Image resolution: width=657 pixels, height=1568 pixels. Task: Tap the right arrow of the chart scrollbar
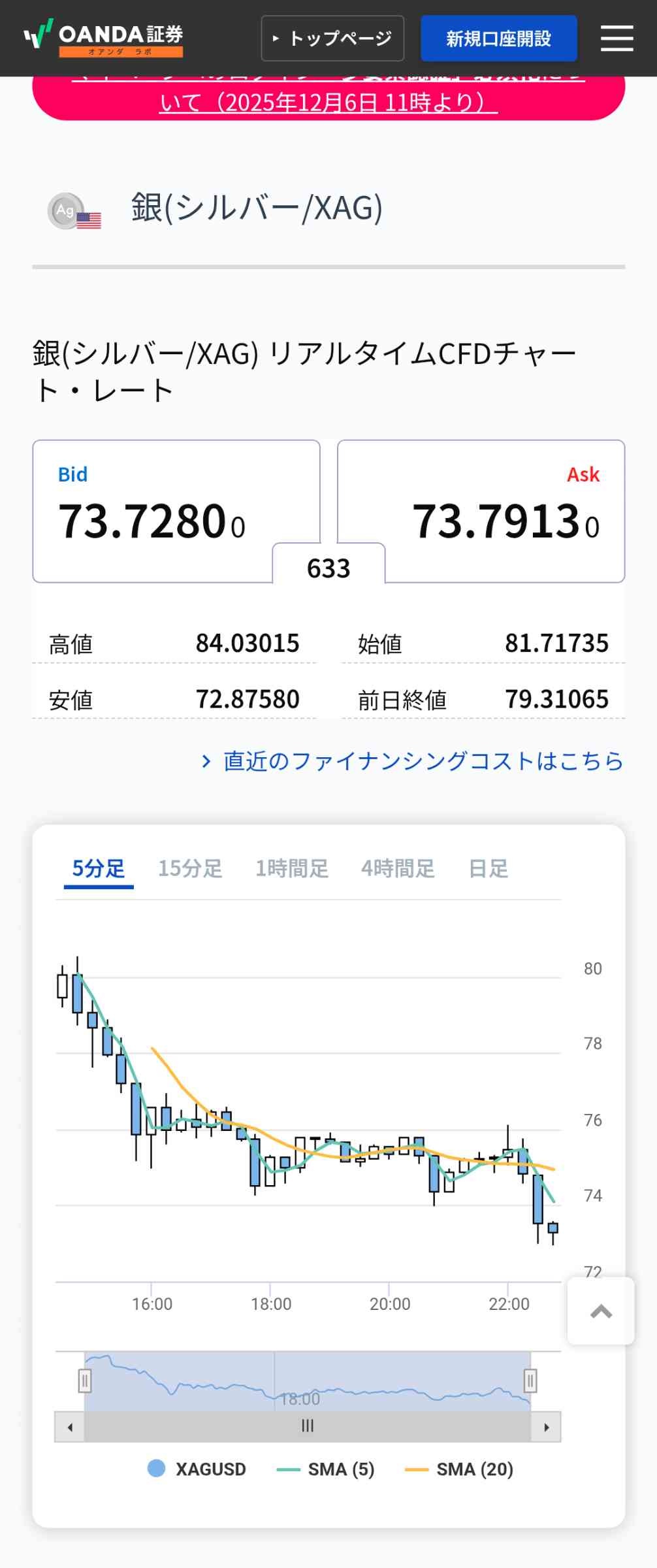pyautogui.click(x=546, y=1427)
